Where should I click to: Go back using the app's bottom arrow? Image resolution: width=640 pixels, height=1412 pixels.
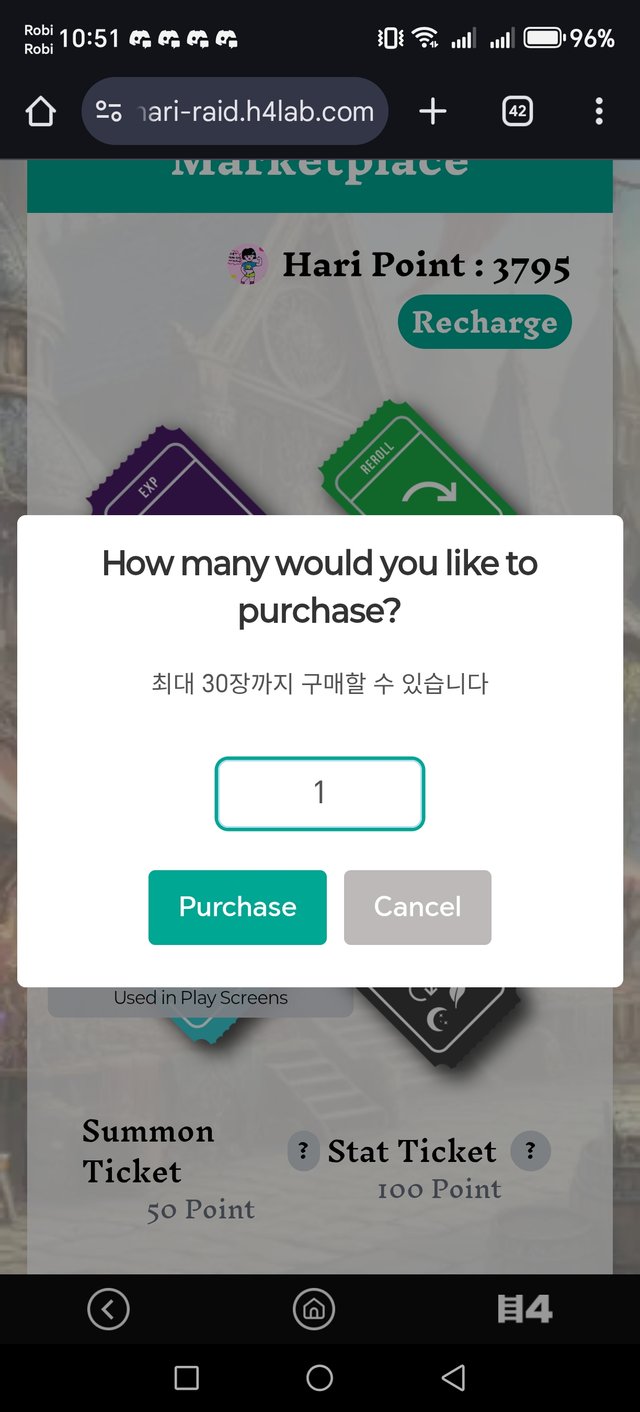point(108,1309)
